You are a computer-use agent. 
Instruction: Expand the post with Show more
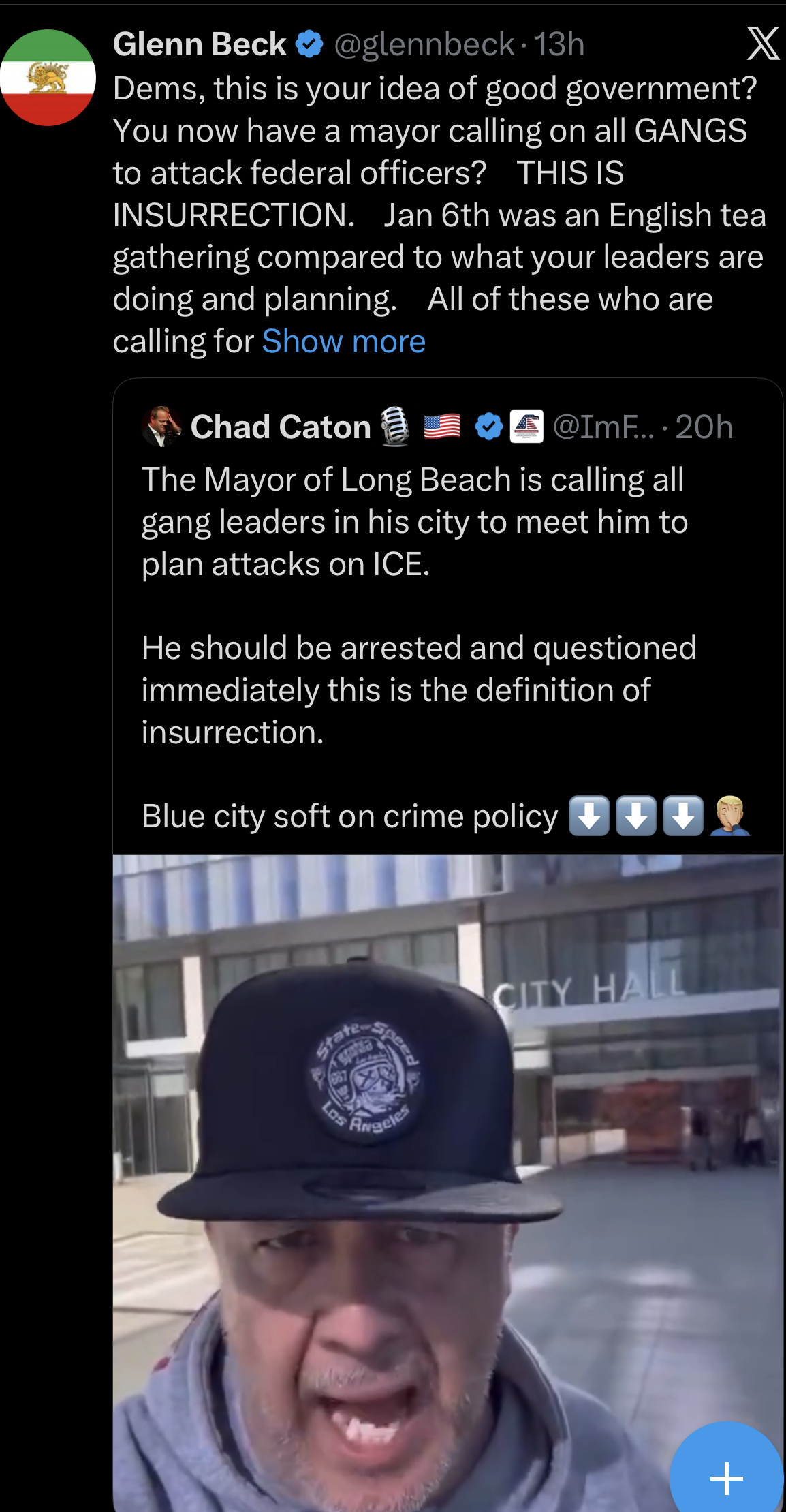(343, 341)
